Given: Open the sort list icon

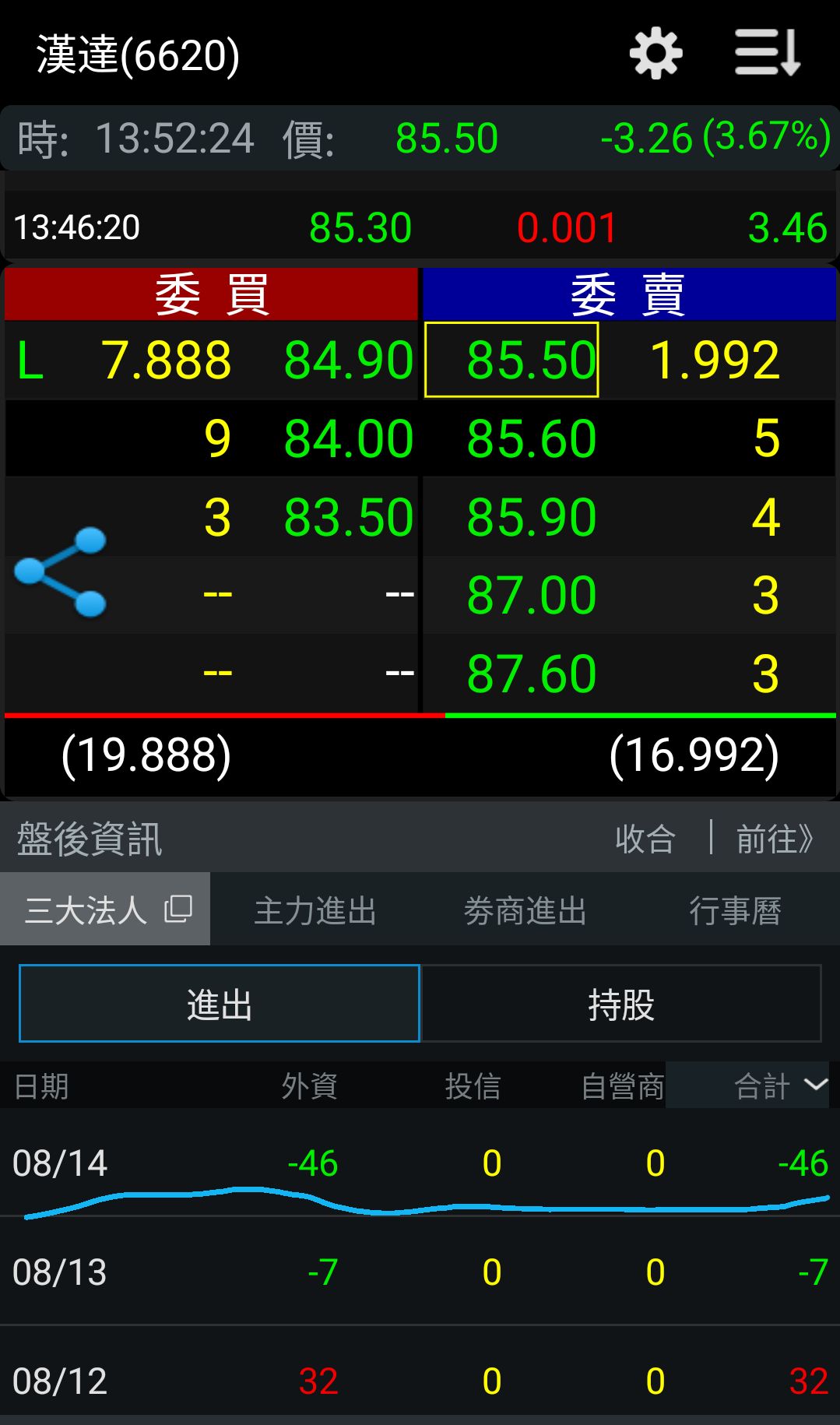Looking at the screenshot, I should pyautogui.click(x=768, y=53).
